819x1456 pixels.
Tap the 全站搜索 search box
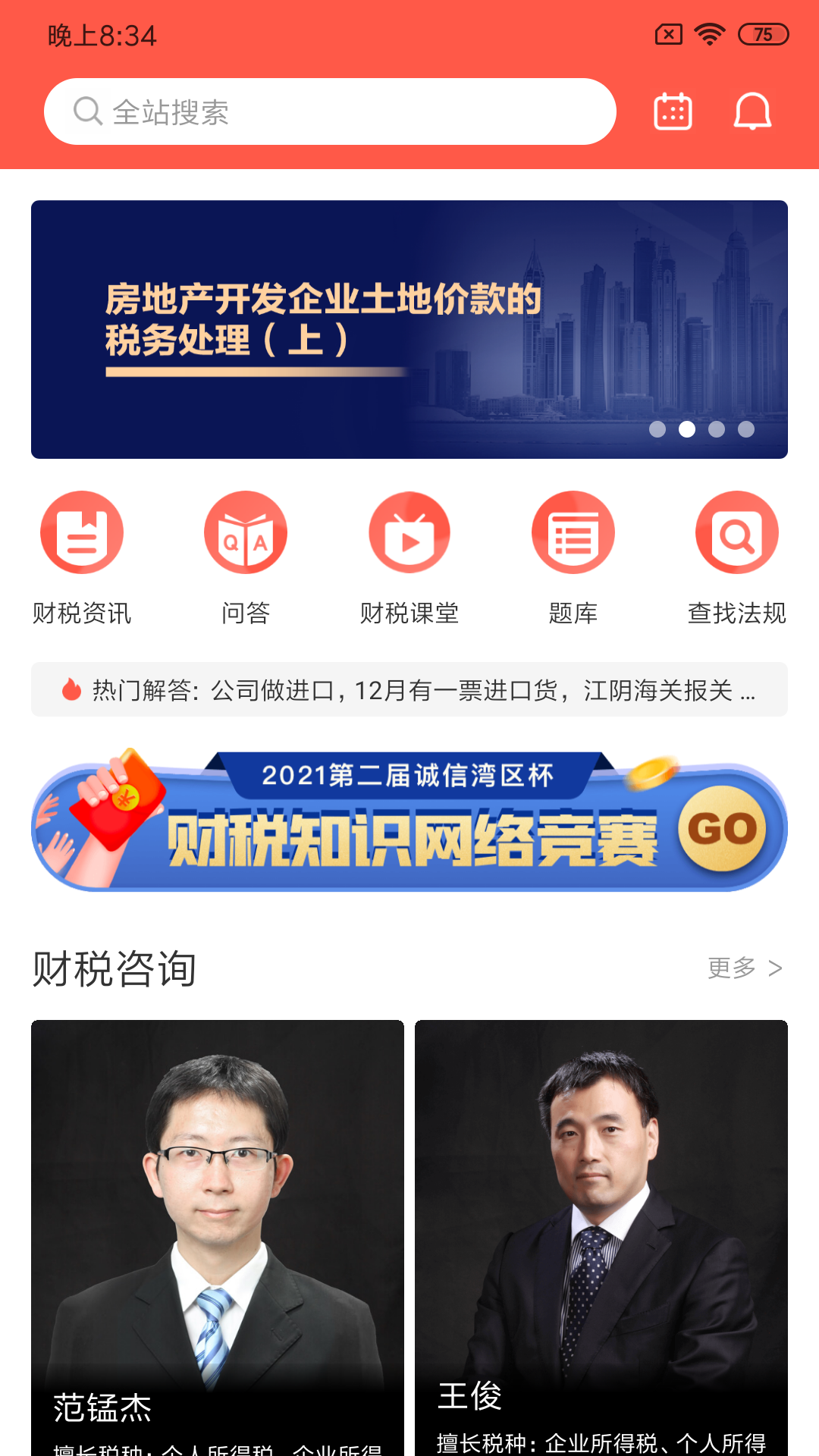click(x=330, y=111)
